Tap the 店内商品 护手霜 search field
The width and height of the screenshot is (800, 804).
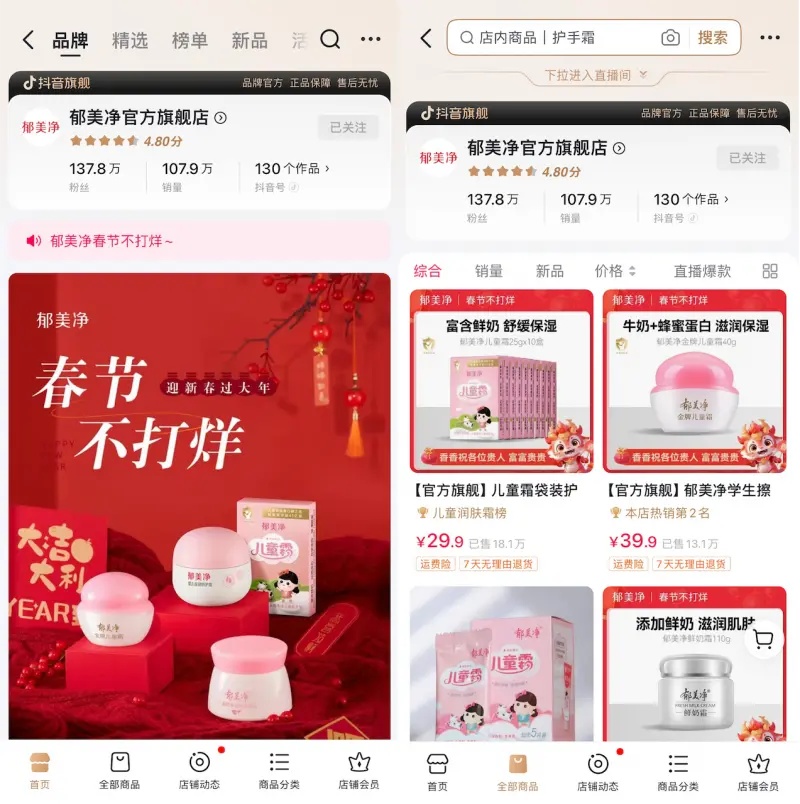560,38
